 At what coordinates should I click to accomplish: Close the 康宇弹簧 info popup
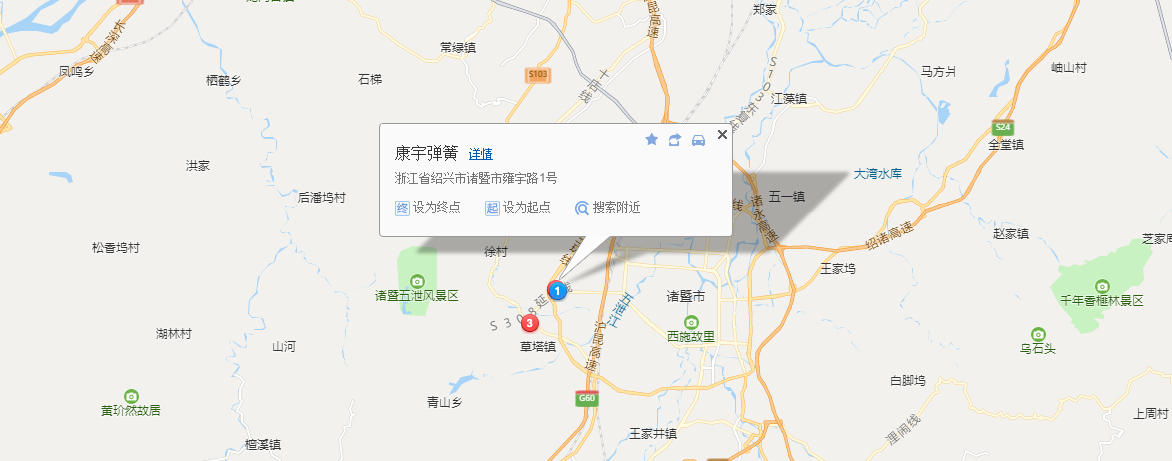(722, 135)
